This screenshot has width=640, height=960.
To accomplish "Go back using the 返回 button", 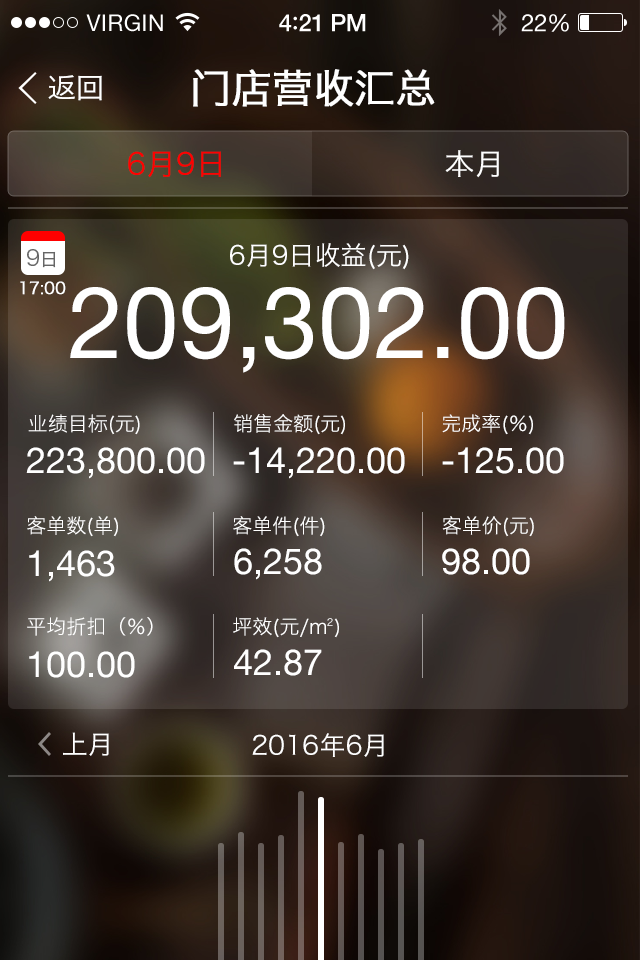I will 61,88.
